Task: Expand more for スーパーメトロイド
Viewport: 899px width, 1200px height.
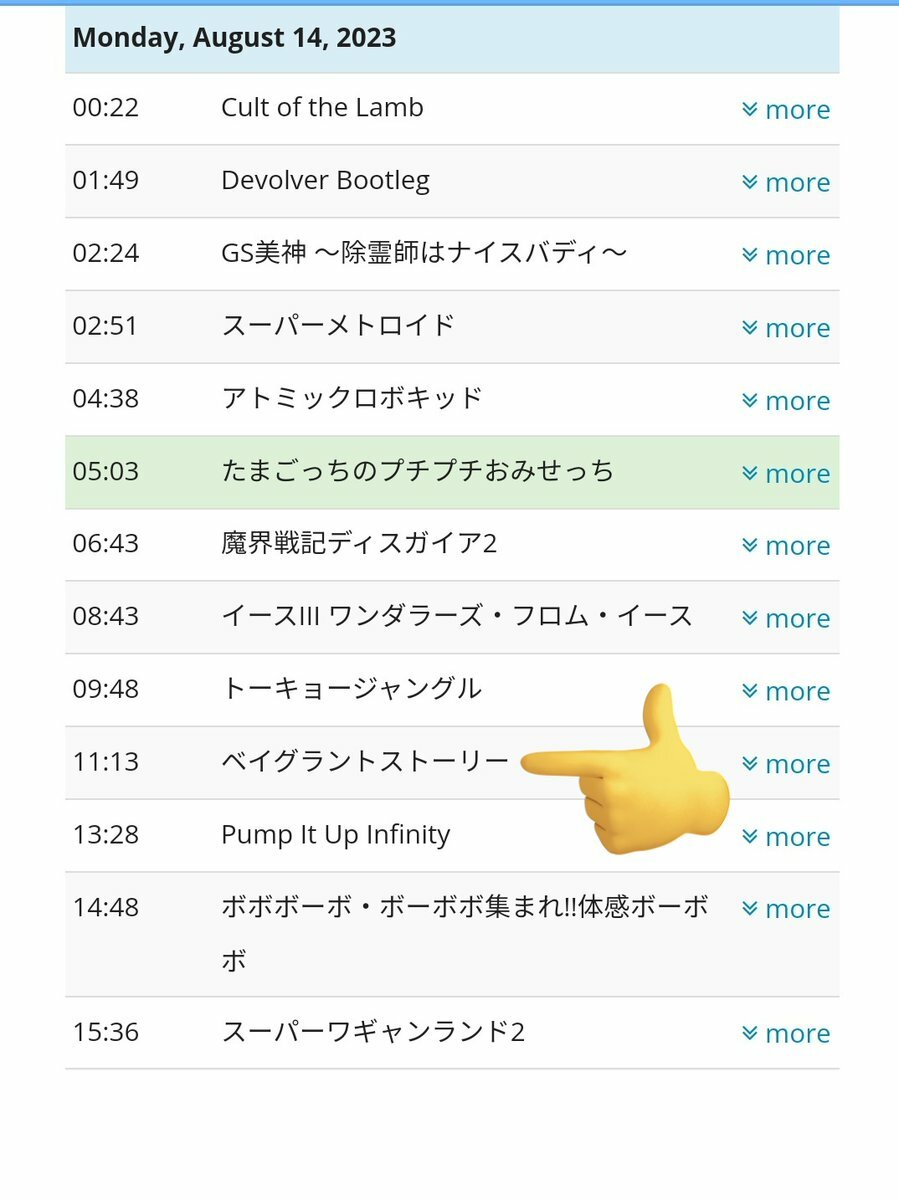Action: [x=786, y=328]
